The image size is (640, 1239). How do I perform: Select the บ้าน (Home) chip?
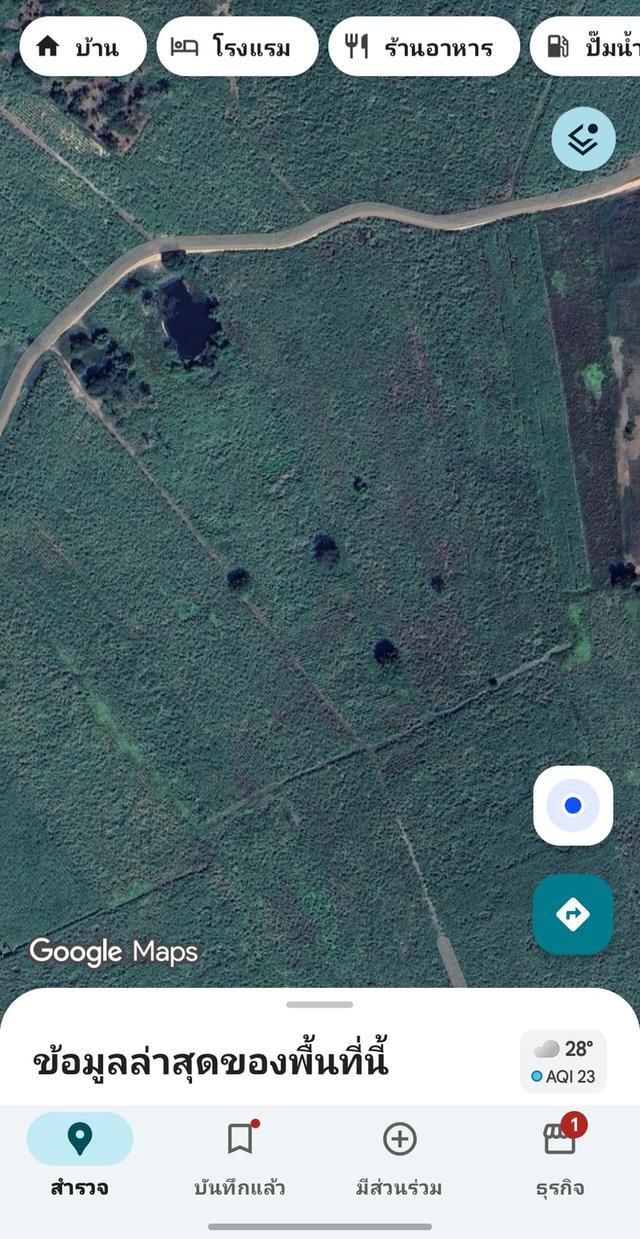coord(82,46)
